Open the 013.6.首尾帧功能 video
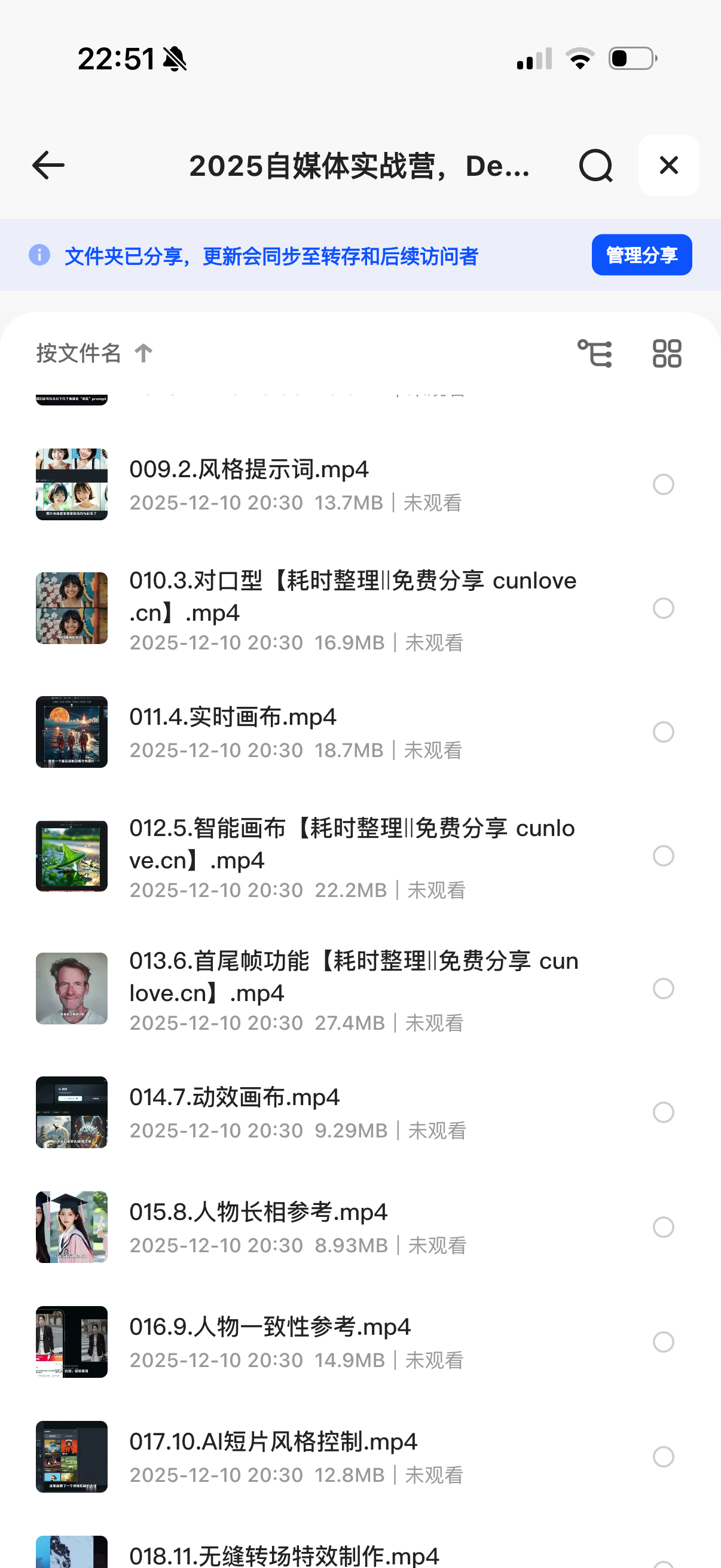Image resolution: width=721 pixels, height=1568 pixels. click(x=353, y=977)
